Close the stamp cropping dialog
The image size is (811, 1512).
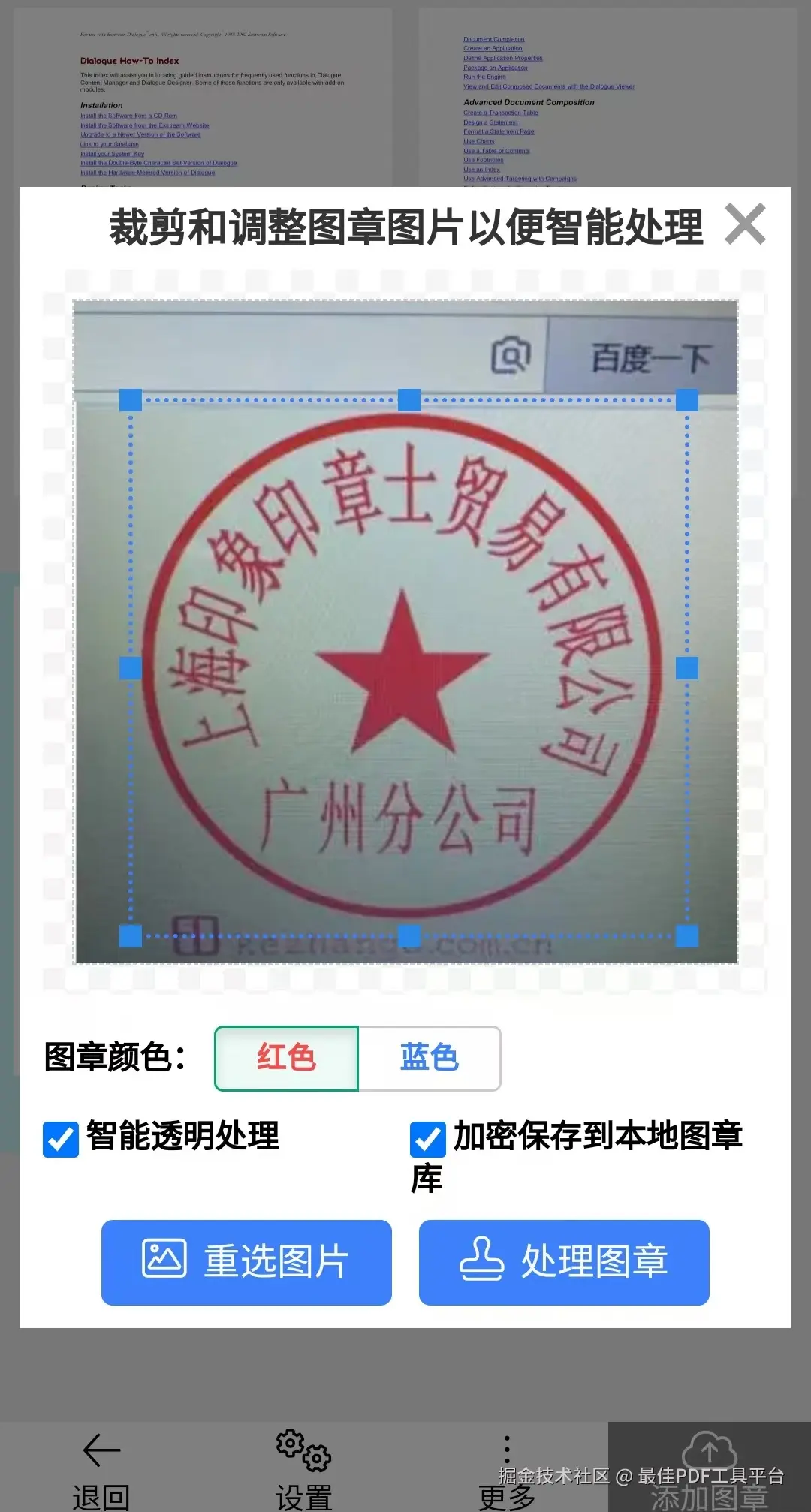[x=745, y=224]
